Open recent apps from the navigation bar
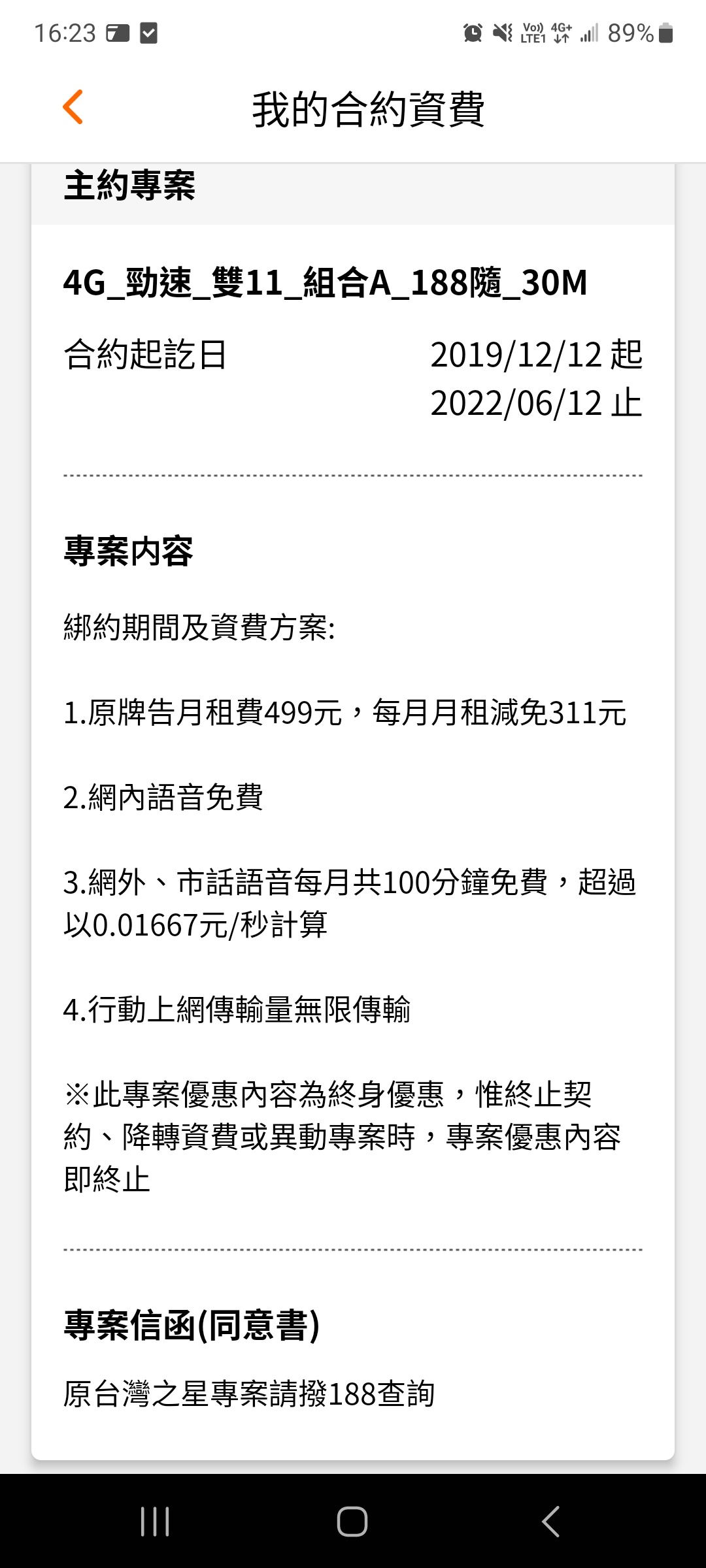Viewport: 706px width, 1568px height. (x=156, y=1522)
